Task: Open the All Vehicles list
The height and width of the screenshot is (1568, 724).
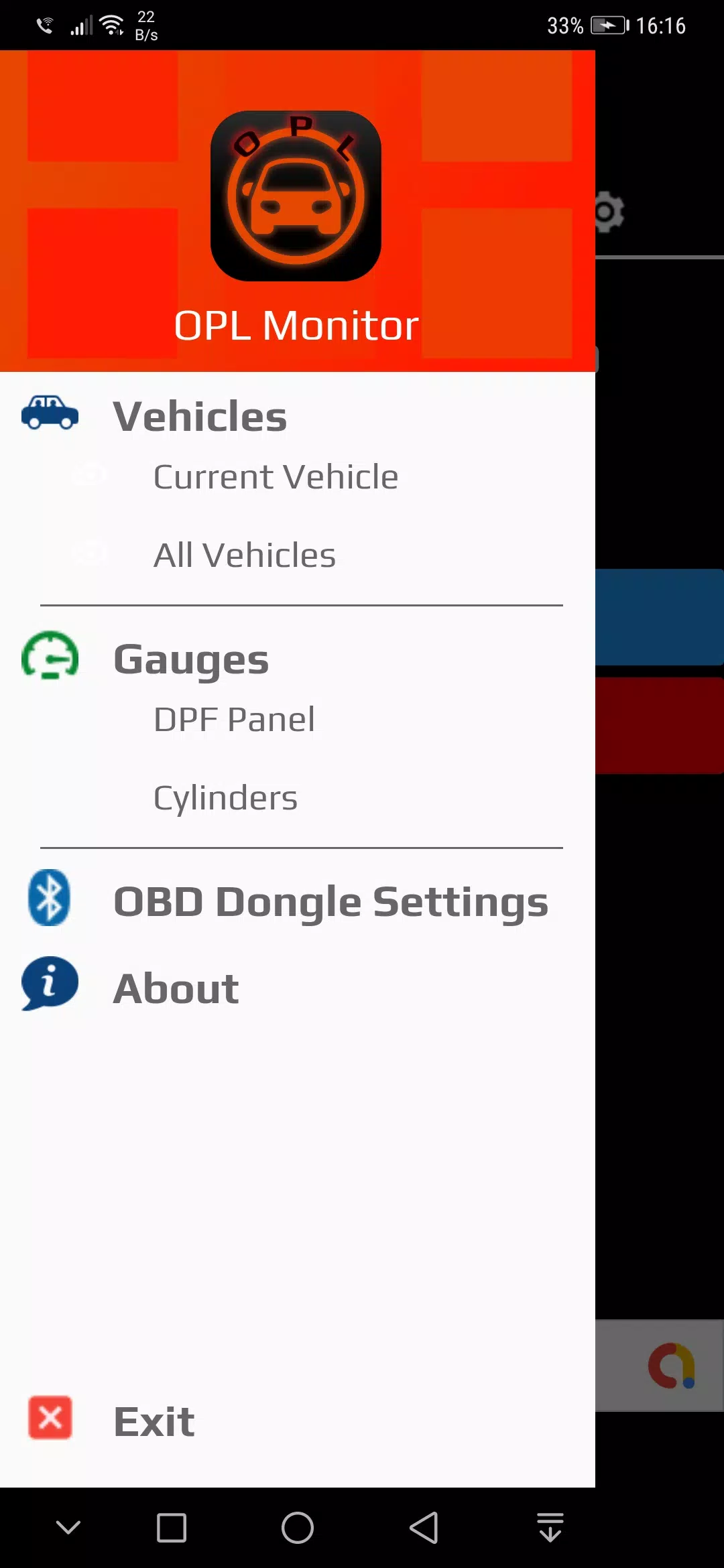Action: (x=244, y=553)
